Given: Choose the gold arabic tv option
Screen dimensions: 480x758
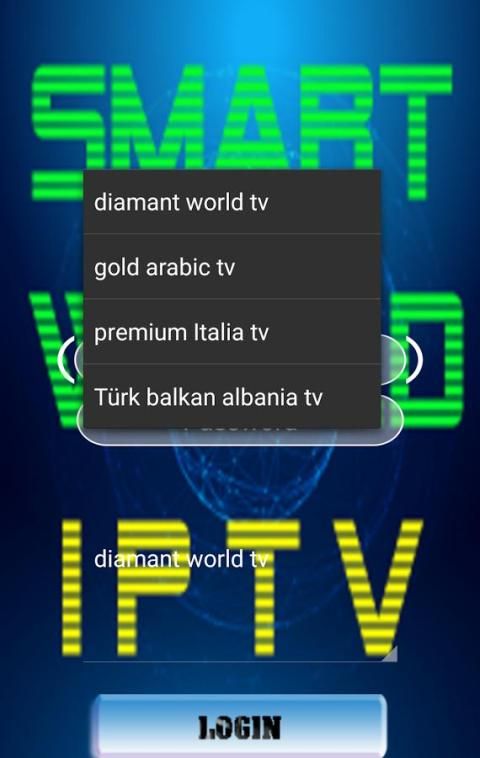Looking at the screenshot, I should (x=232, y=266).
